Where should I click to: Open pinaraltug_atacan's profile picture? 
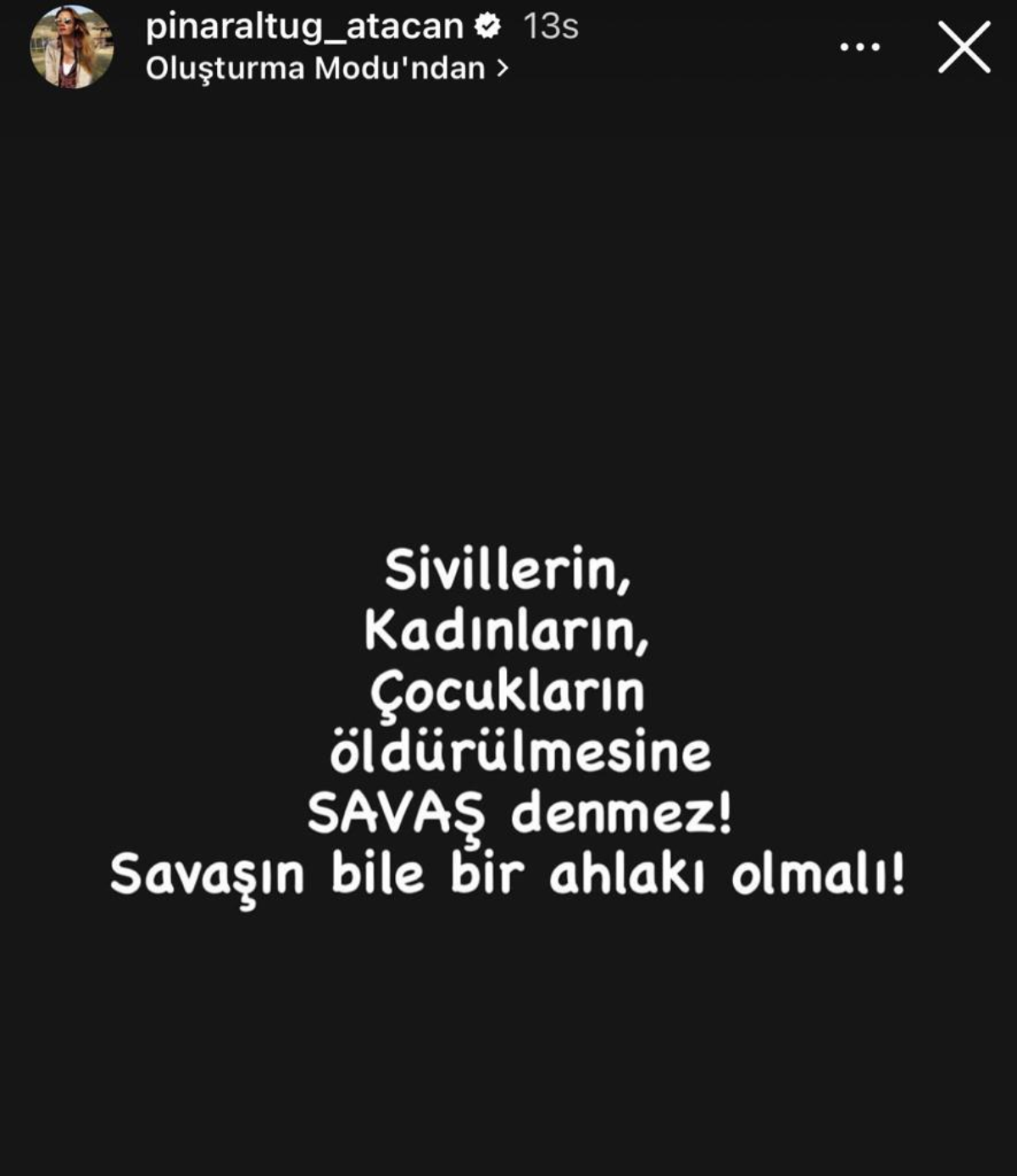71,47
